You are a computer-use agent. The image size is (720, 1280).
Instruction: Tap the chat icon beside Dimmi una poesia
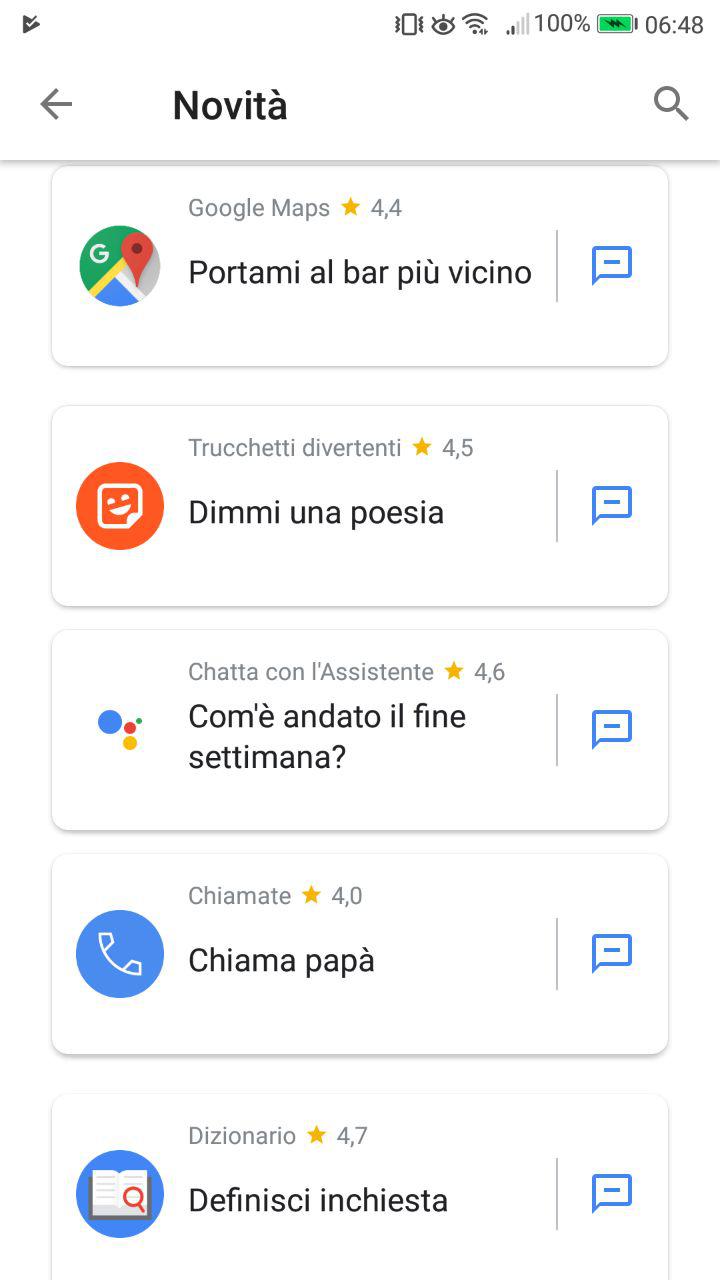[612, 506]
